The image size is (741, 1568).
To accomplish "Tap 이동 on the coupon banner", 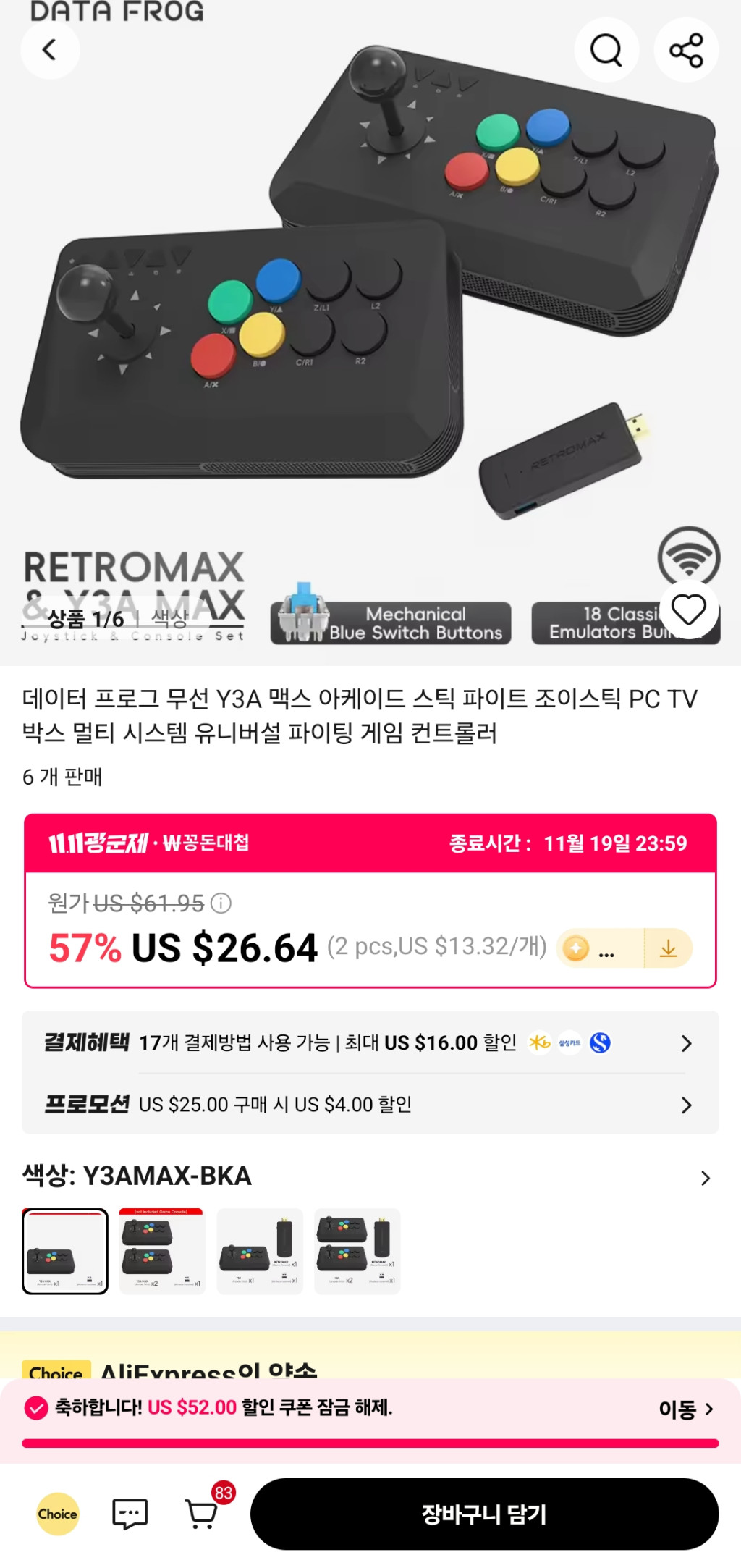I will tap(685, 1409).
